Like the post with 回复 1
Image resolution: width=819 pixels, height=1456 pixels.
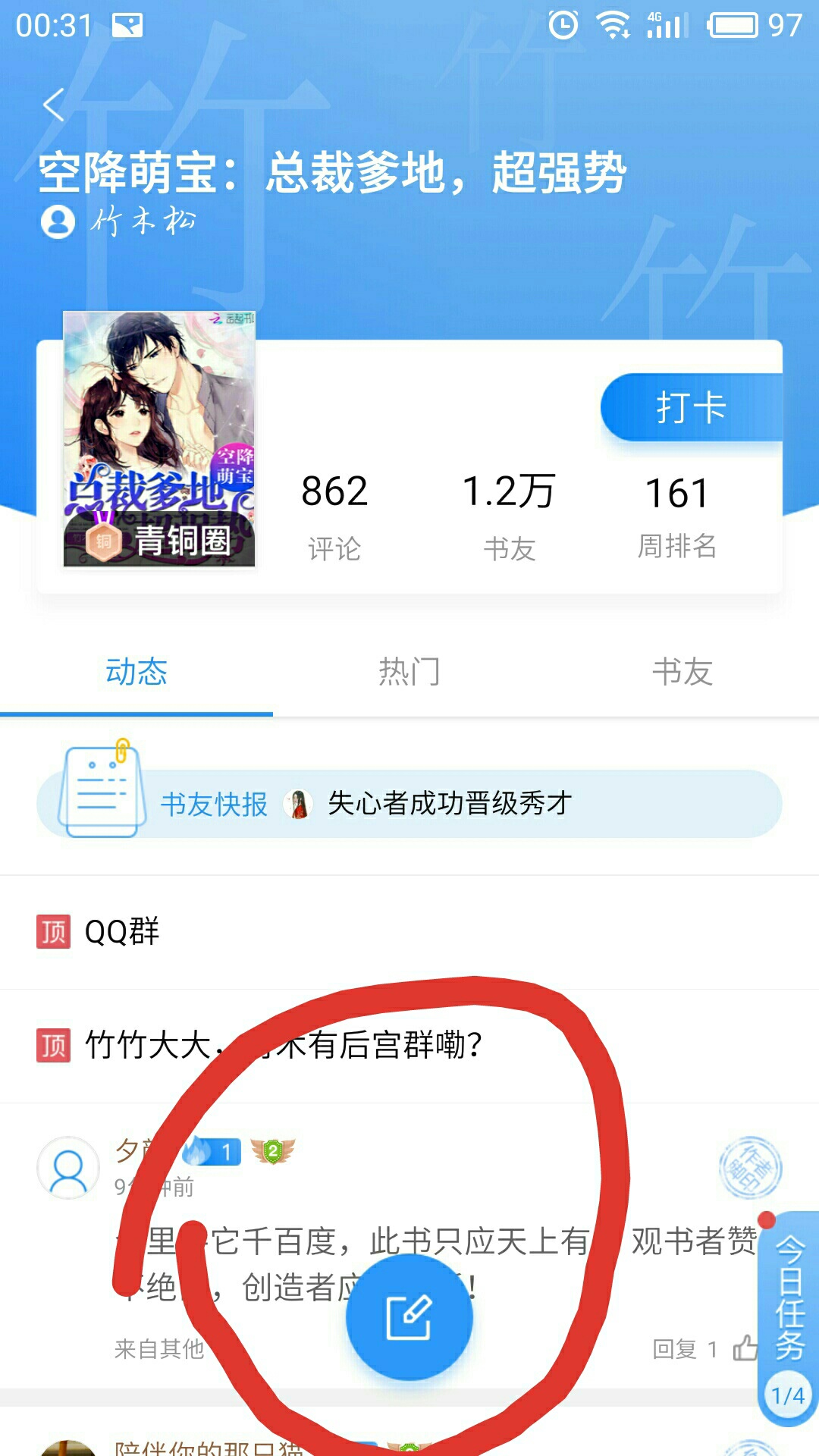(x=745, y=1348)
